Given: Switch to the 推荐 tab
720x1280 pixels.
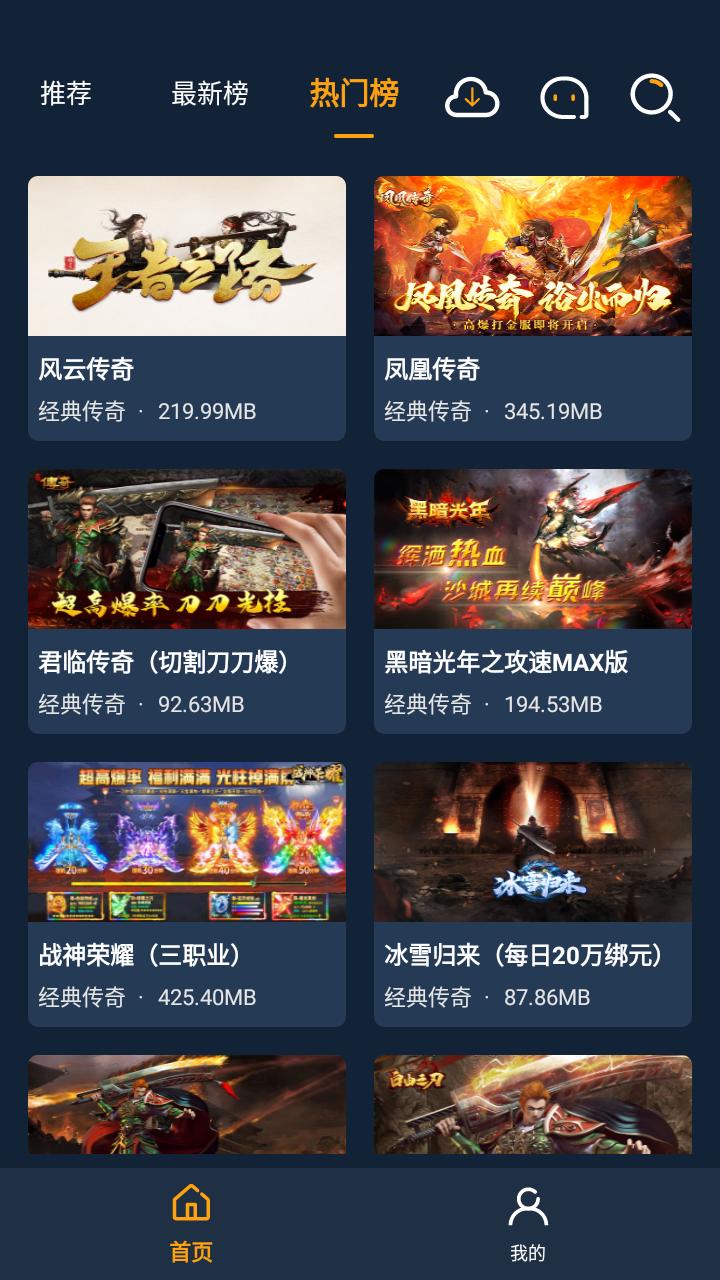Looking at the screenshot, I should click(66, 94).
